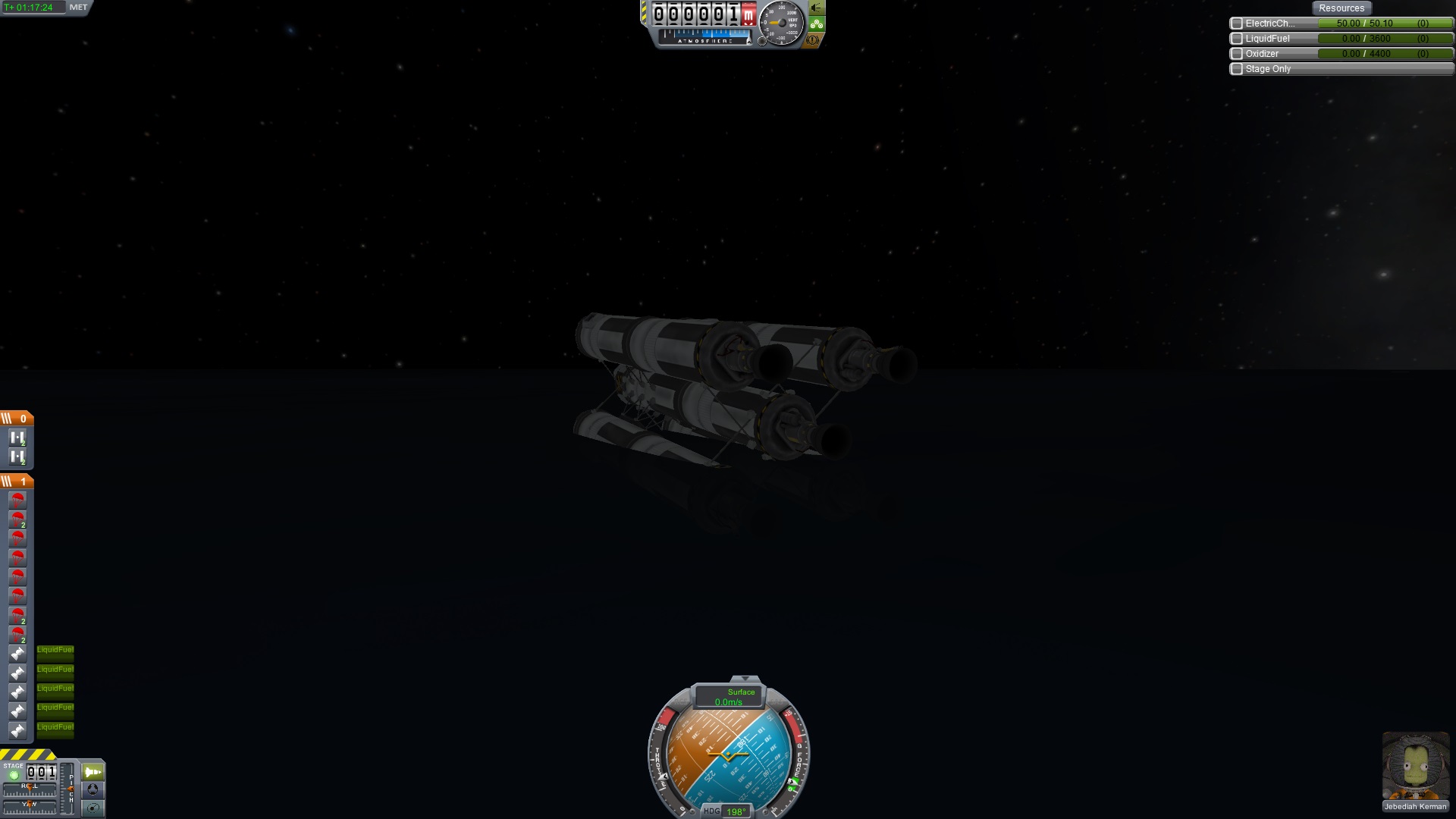Viewport: 1456px width, 819px height.
Task: Switch to docking mode button
Action: (x=93, y=789)
